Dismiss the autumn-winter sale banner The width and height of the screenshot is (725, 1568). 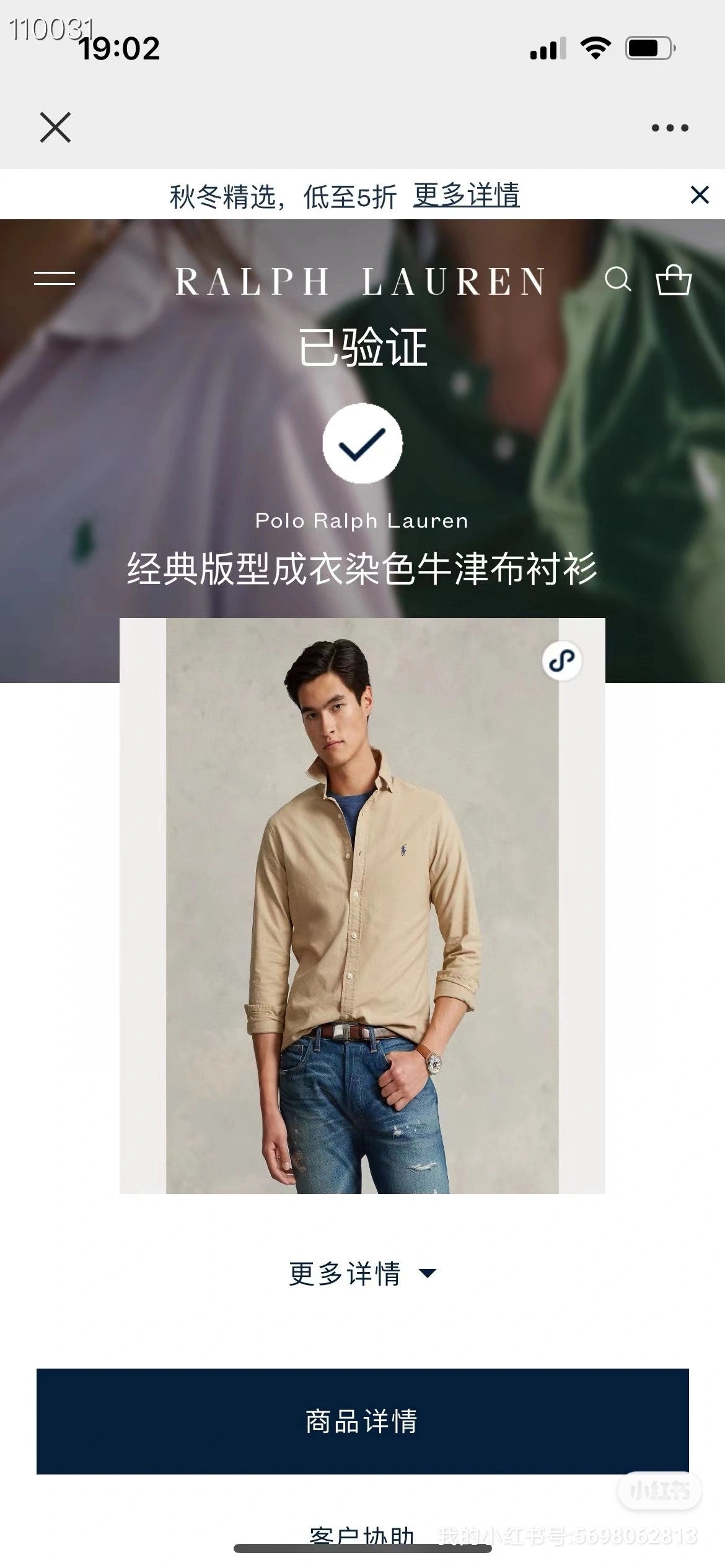[x=699, y=195]
